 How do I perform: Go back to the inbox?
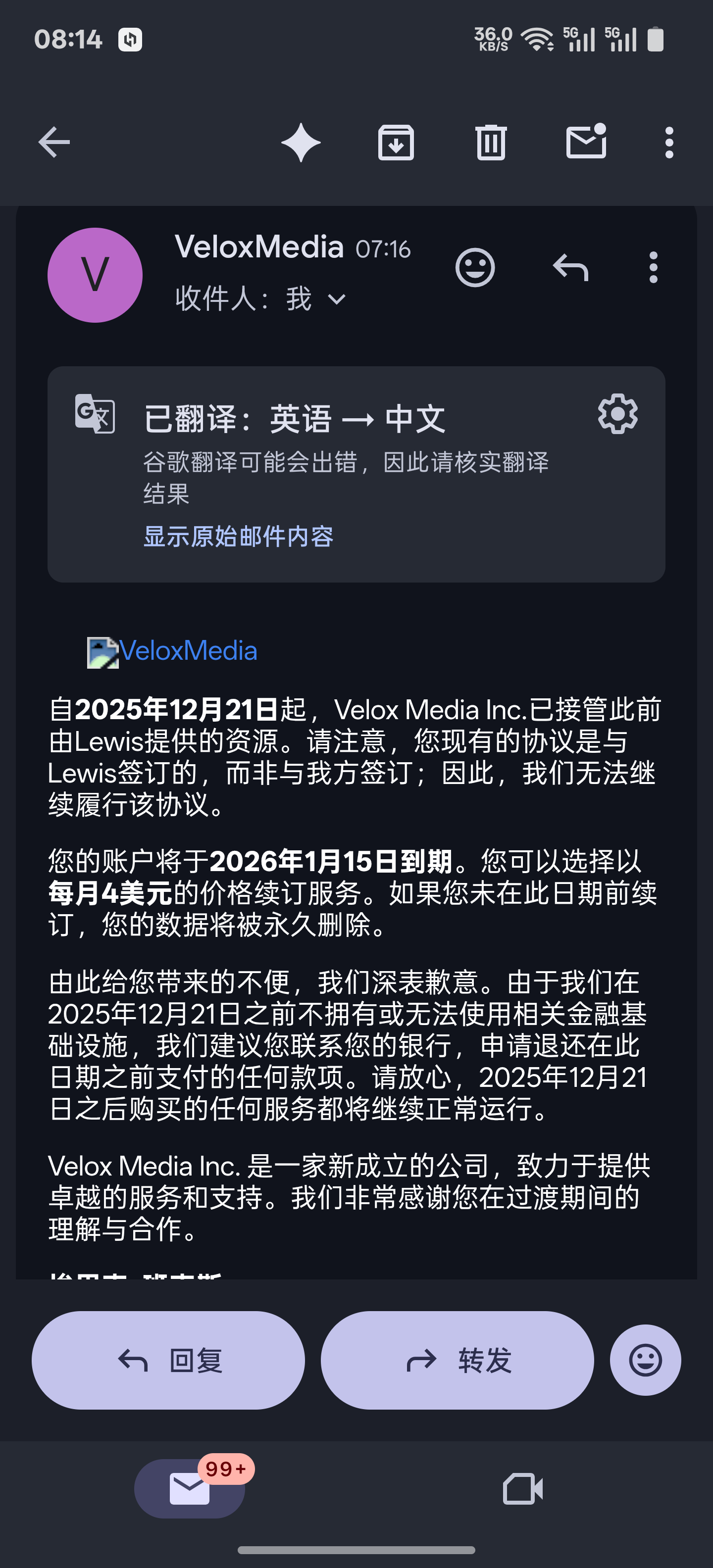54,143
